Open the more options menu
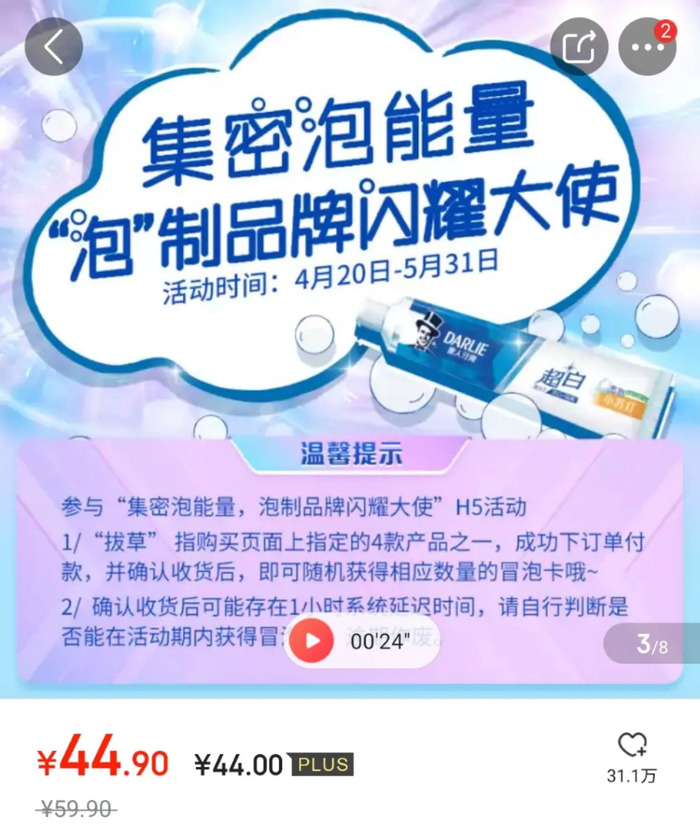 (x=648, y=46)
